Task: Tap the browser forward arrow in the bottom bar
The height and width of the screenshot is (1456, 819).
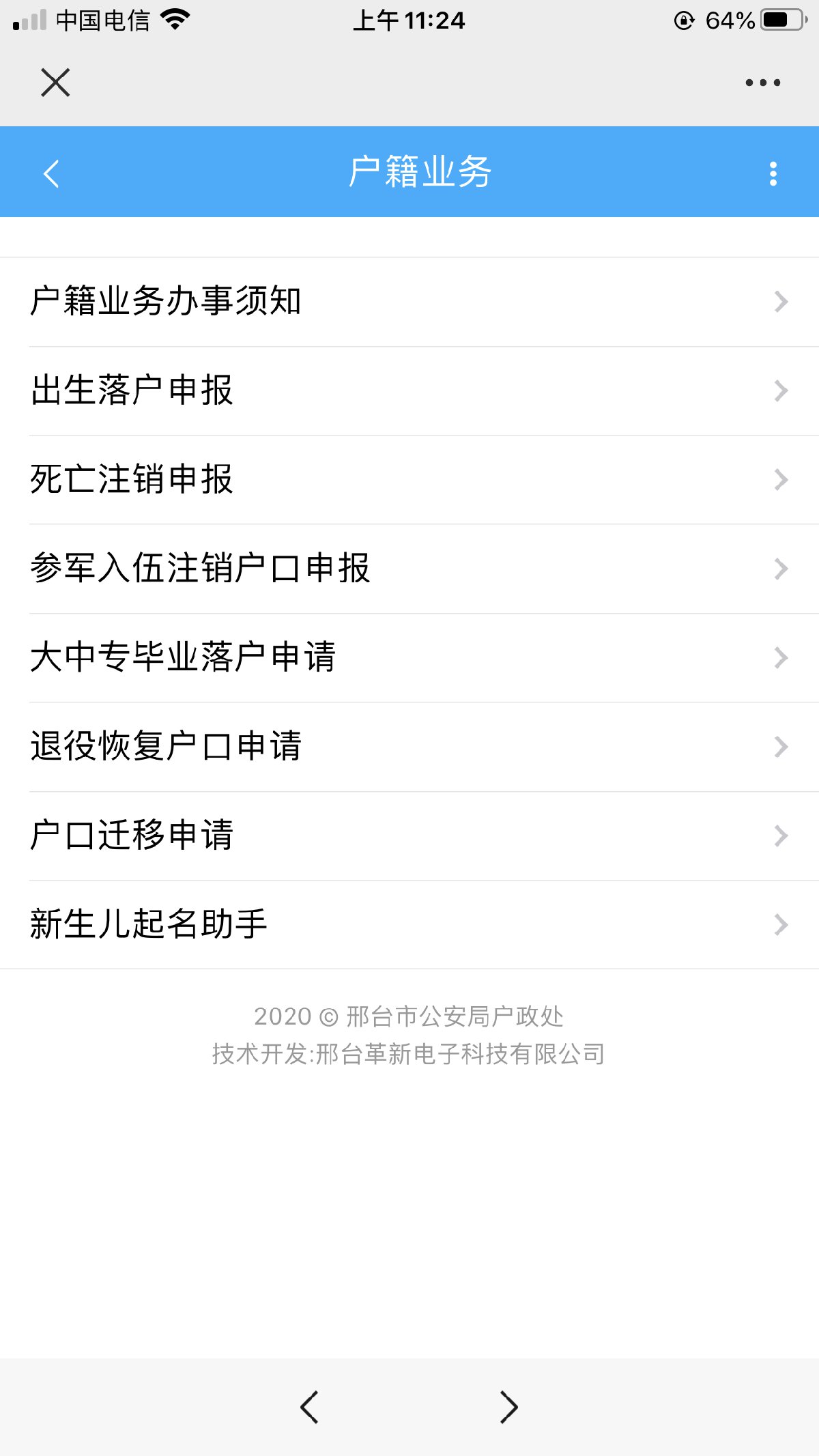Action: coord(508,1407)
